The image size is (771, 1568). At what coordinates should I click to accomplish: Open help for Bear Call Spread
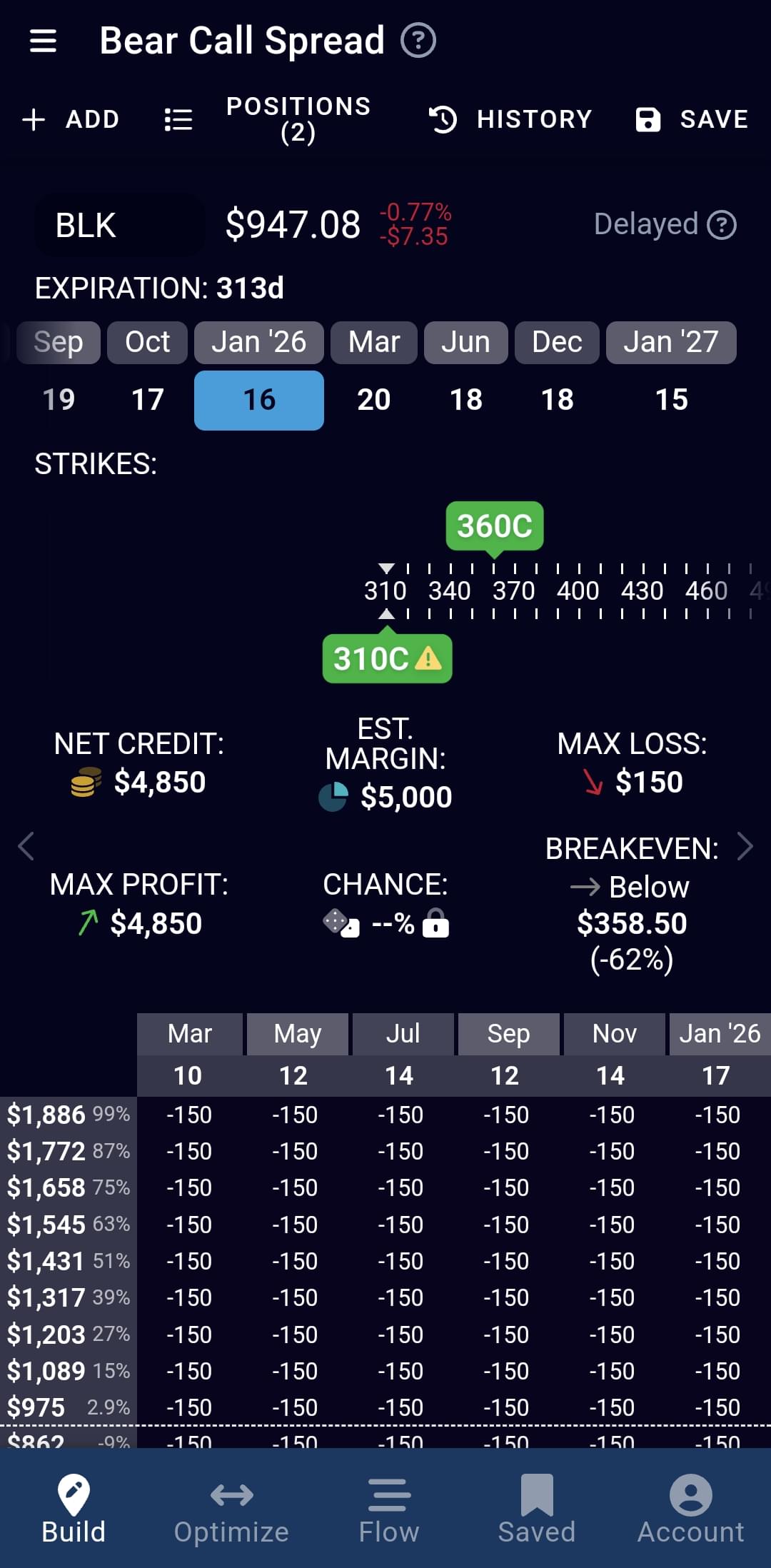coord(418,41)
